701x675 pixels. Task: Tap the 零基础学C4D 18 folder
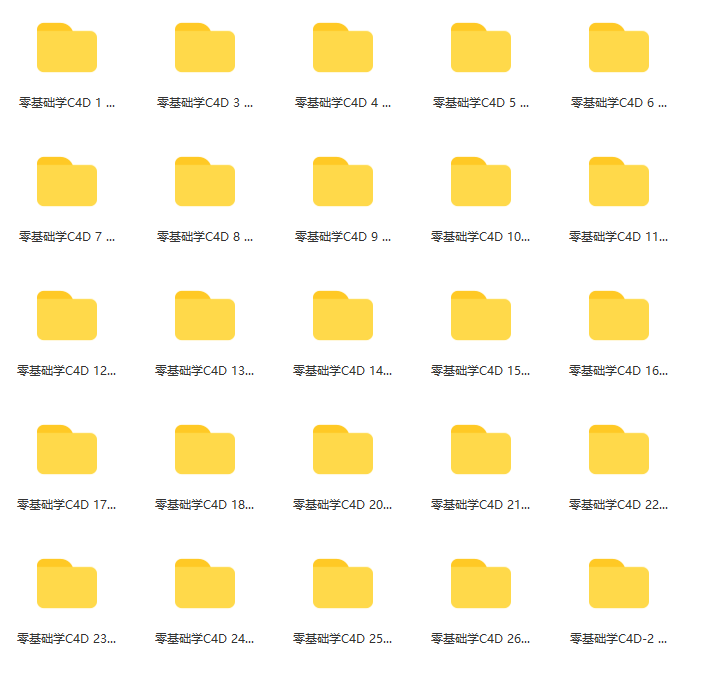(x=205, y=451)
